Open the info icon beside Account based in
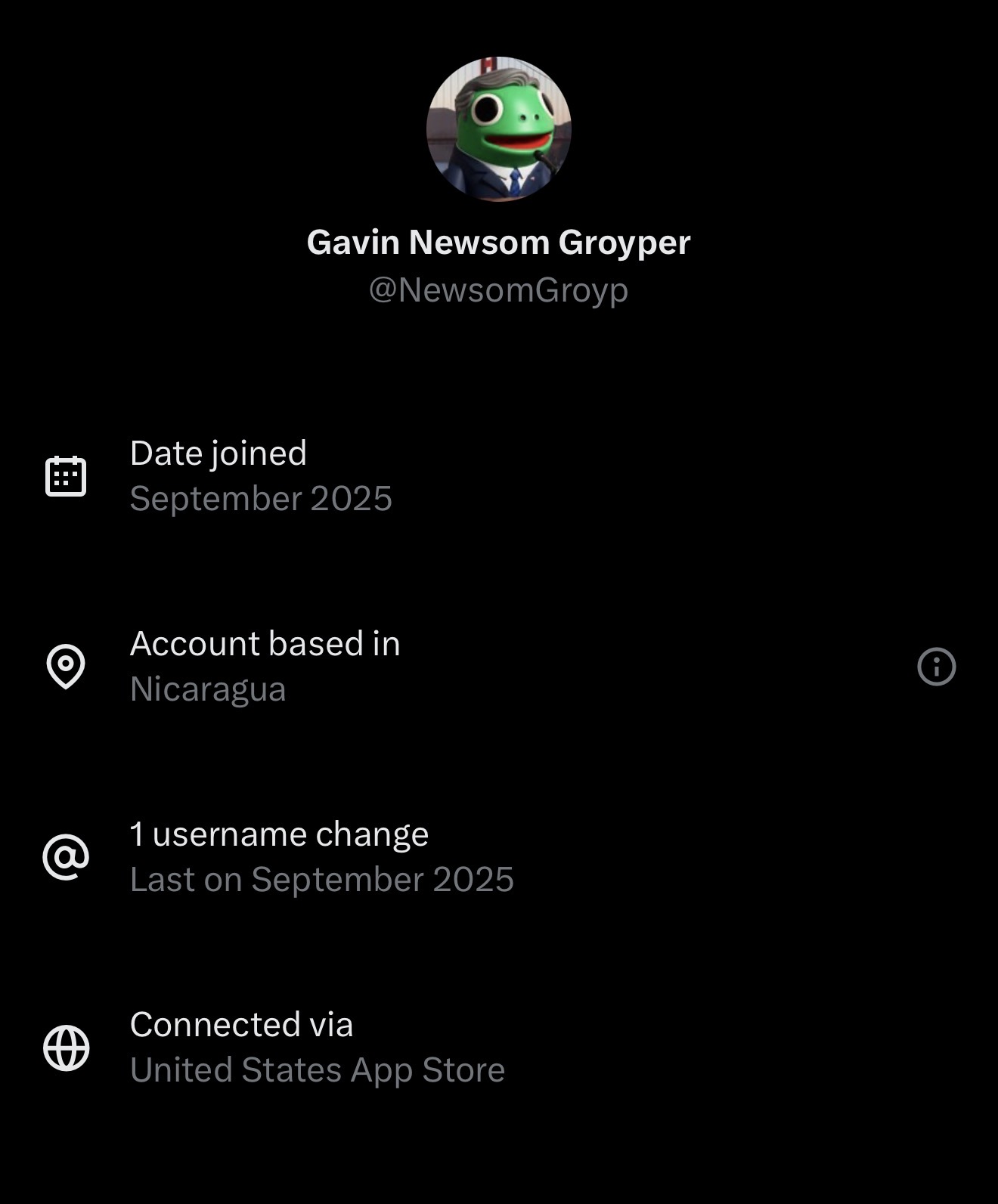The height and width of the screenshot is (1204, 998). click(936, 667)
